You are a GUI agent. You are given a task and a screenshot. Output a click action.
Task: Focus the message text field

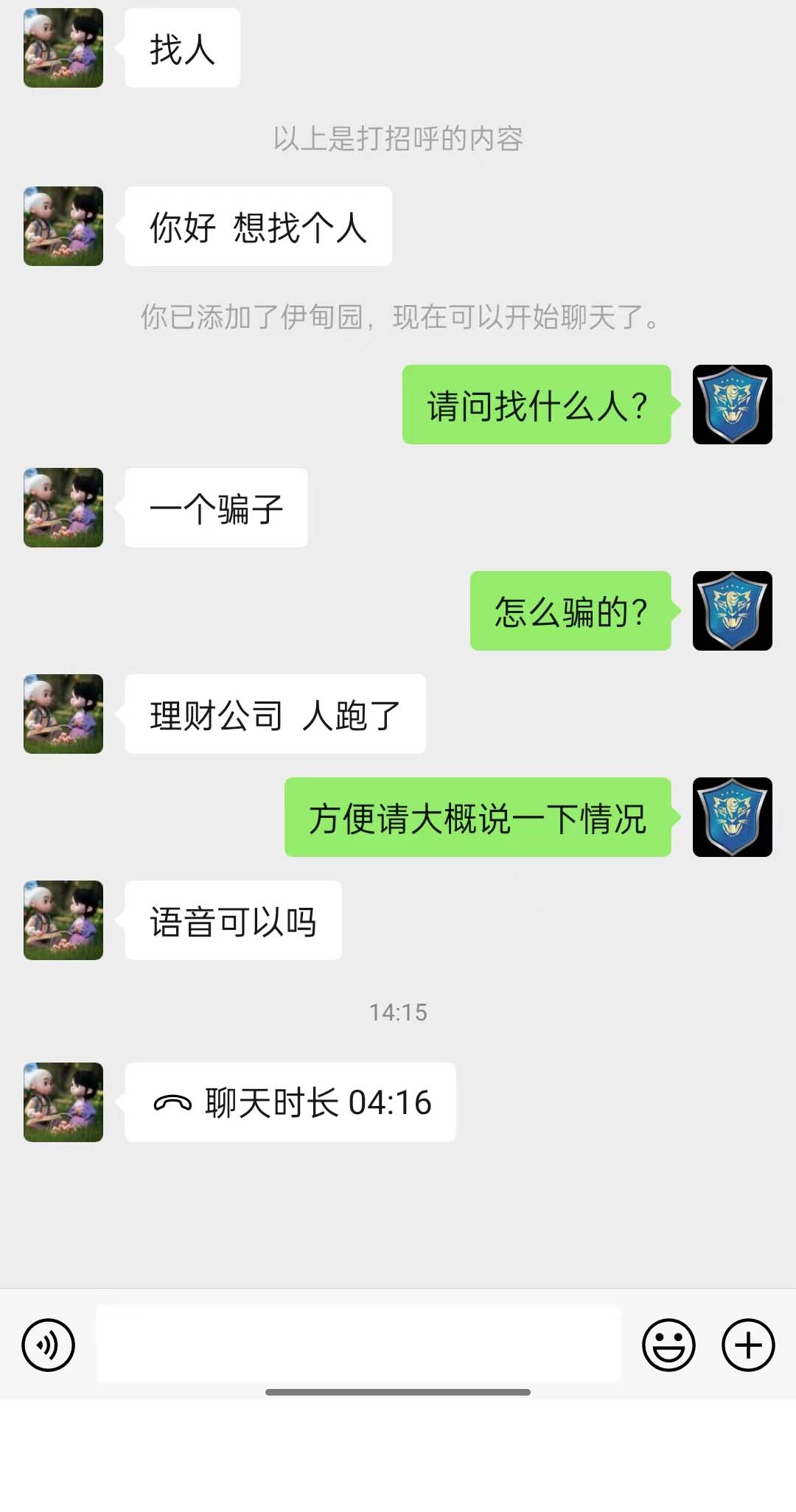point(358,1345)
